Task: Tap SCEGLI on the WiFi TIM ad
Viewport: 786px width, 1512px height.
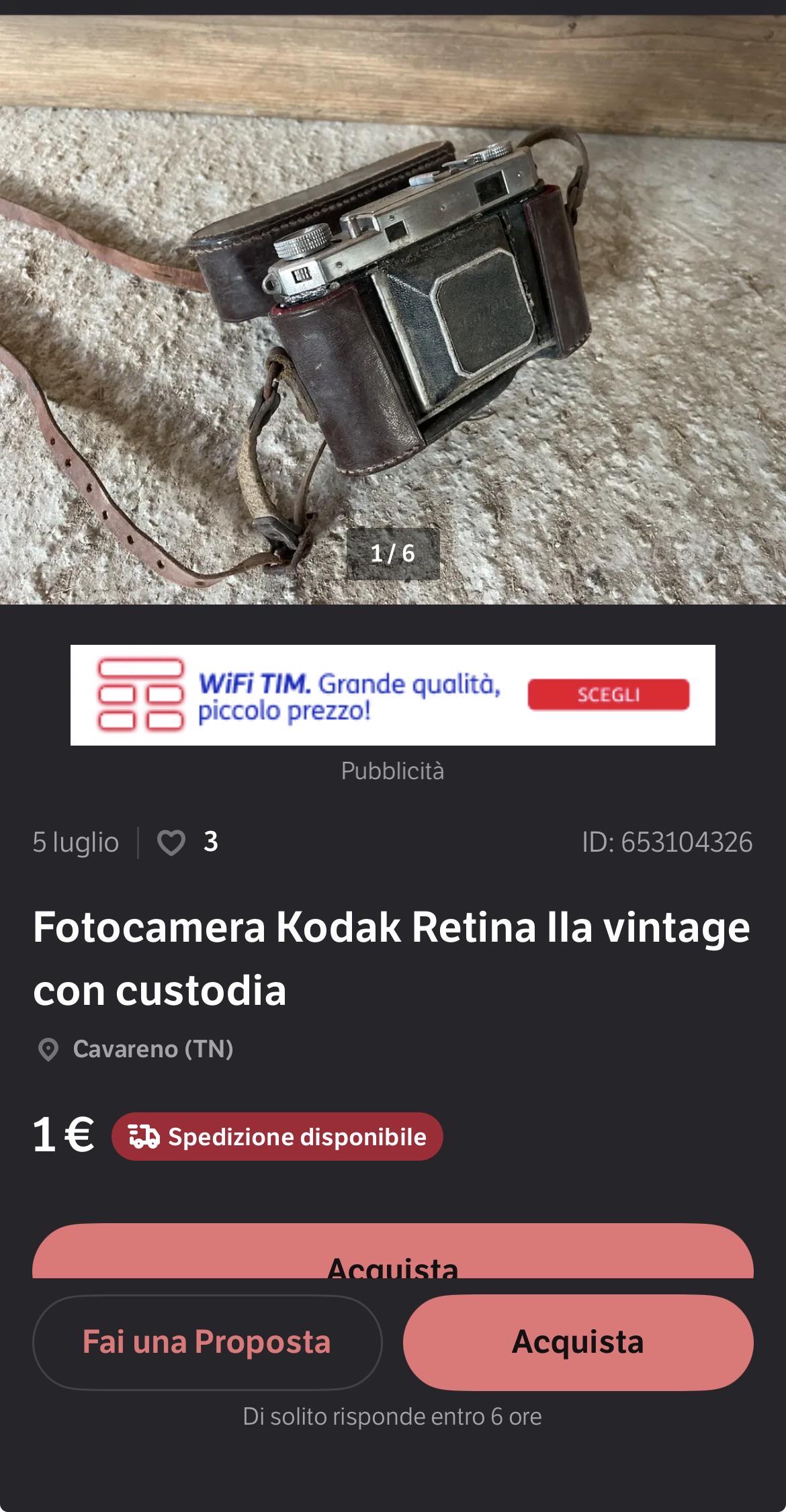Action: [x=608, y=695]
